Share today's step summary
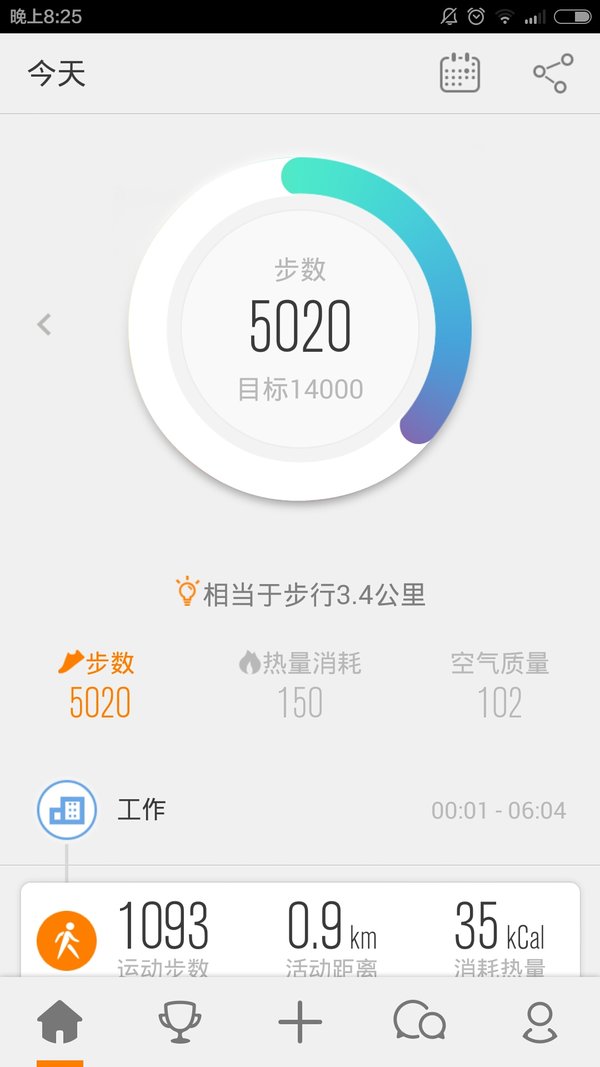Screen dimensions: 600x1067 point(553,73)
